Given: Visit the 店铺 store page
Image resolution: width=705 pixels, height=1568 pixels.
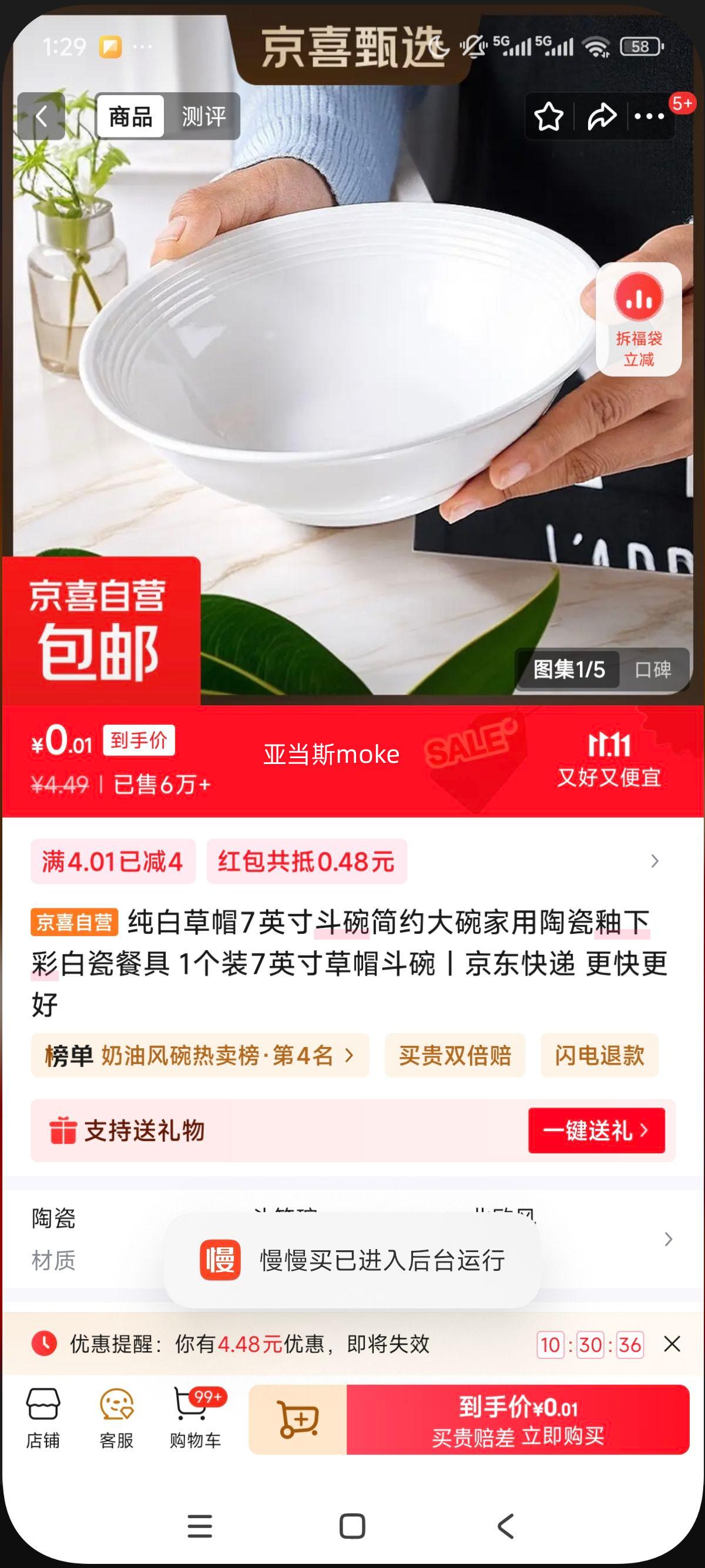Looking at the screenshot, I should coord(43,1419).
